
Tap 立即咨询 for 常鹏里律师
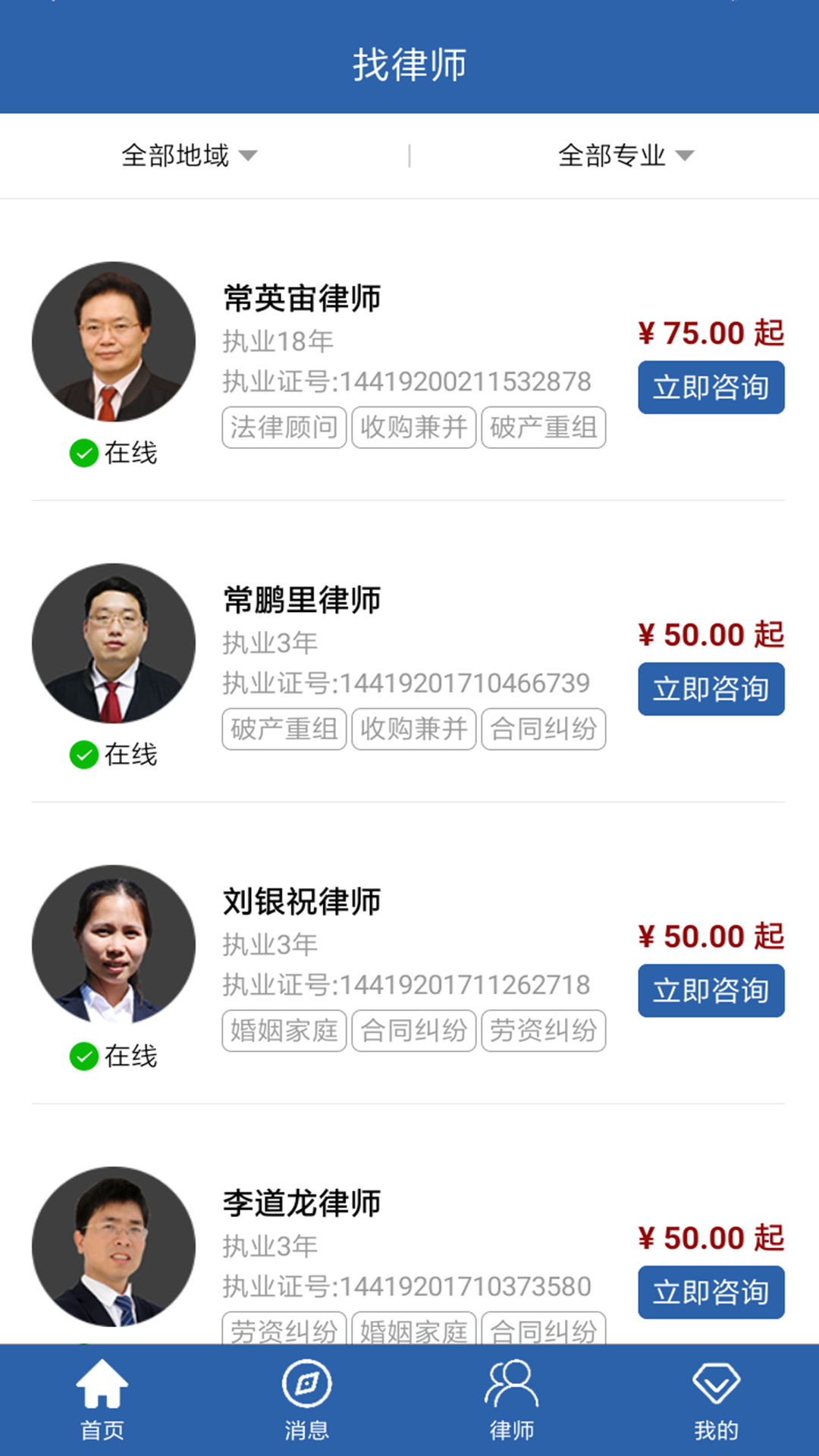[711, 689]
